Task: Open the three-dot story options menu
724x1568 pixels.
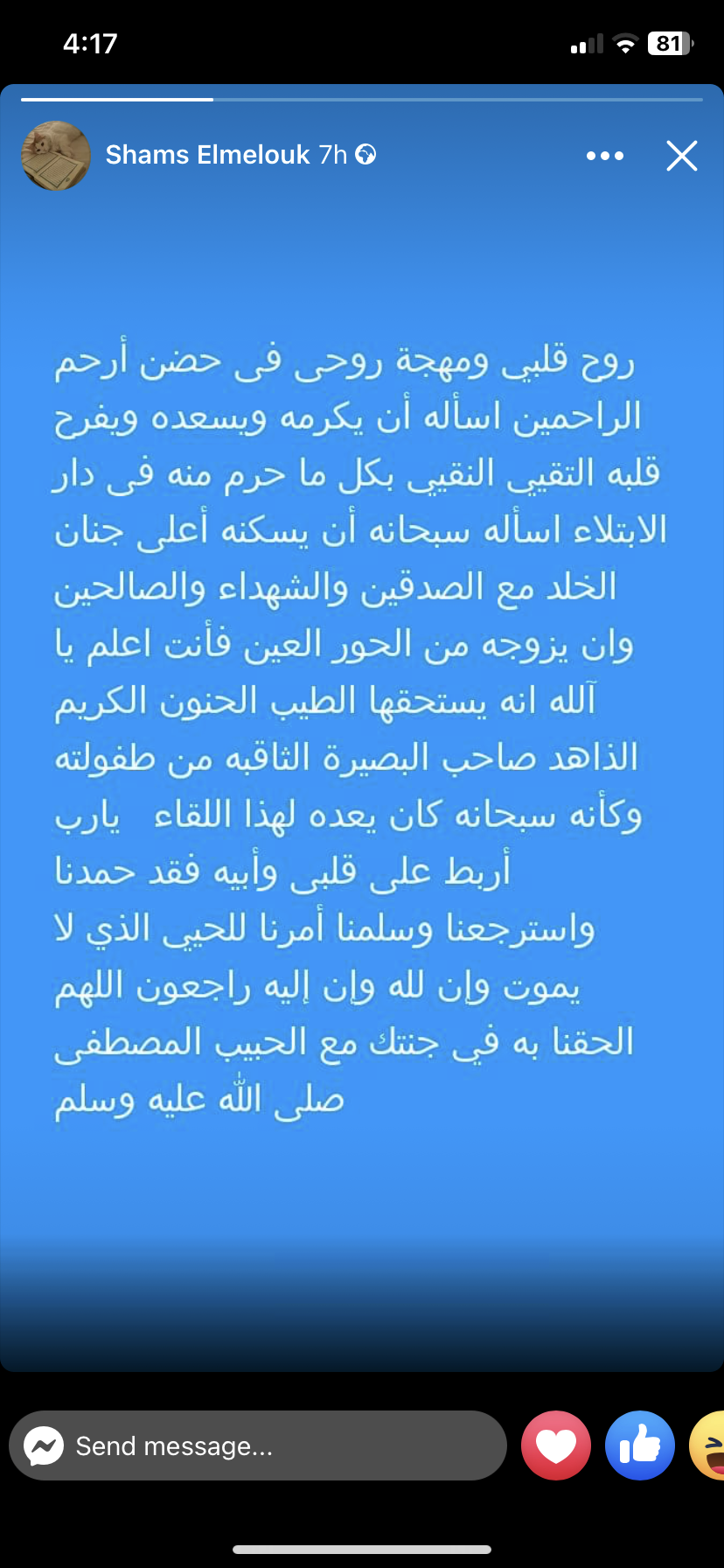Action: [x=605, y=156]
